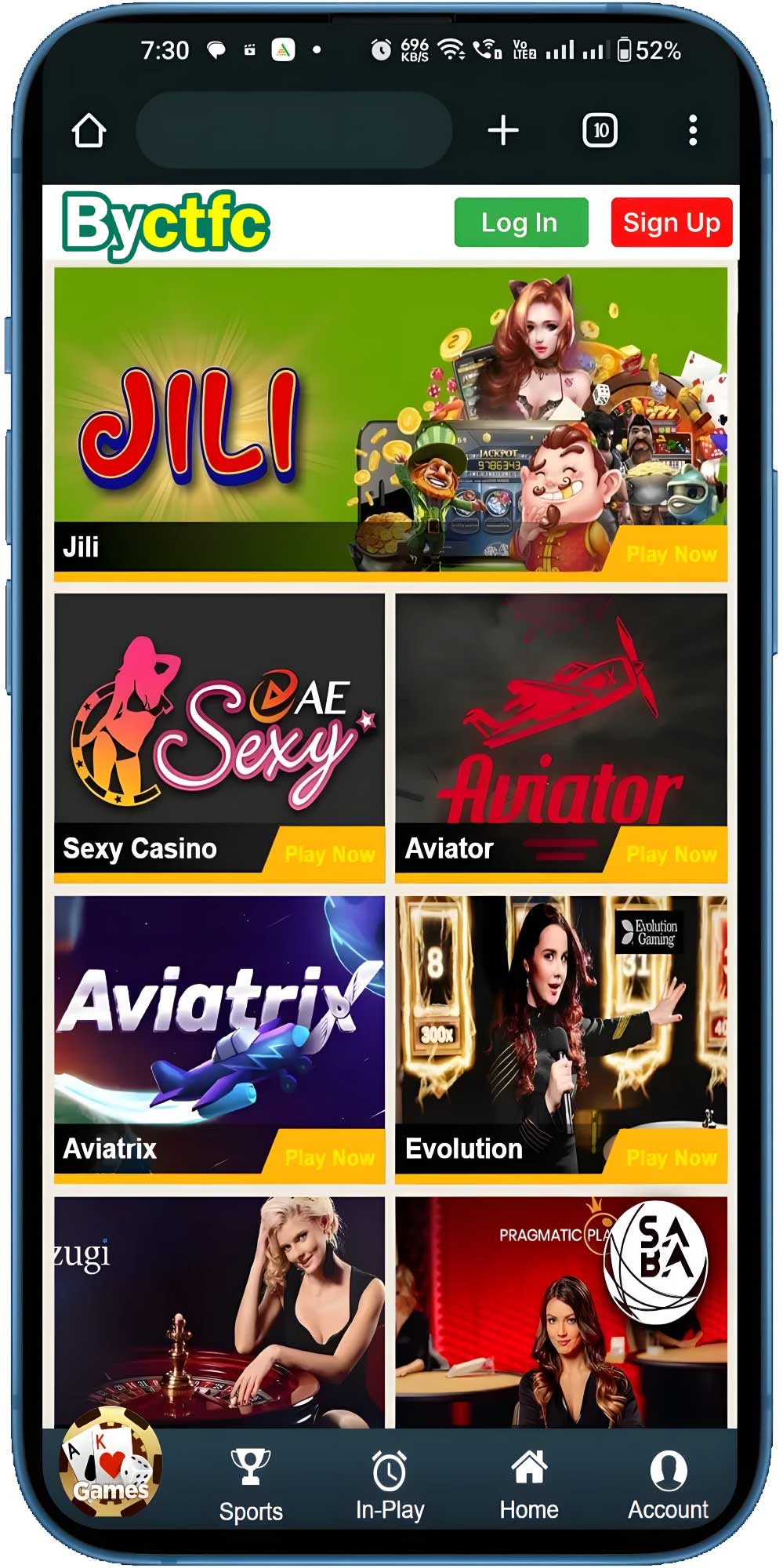
Task: Tap the red Sign Up button
Action: click(671, 223)
